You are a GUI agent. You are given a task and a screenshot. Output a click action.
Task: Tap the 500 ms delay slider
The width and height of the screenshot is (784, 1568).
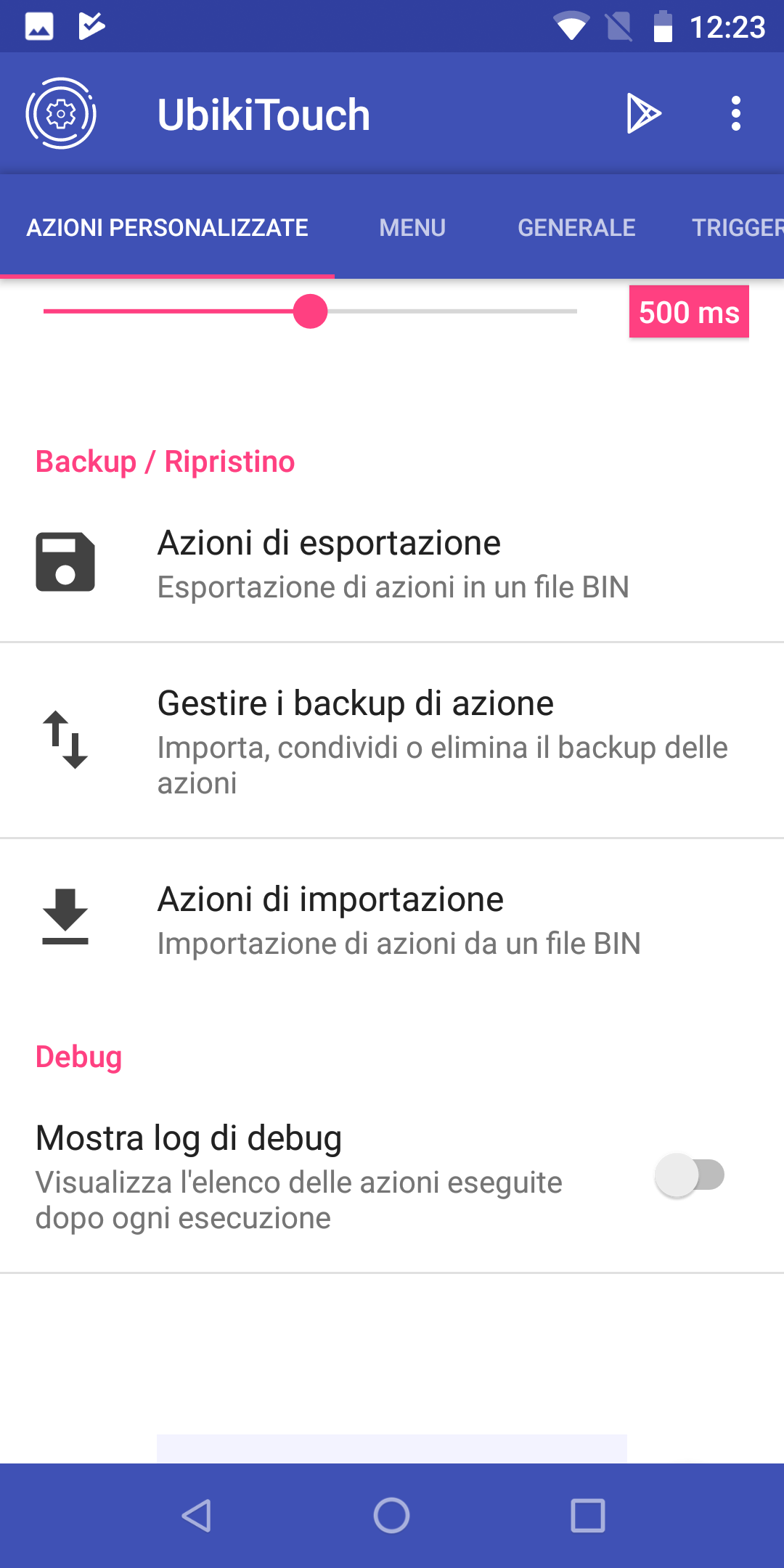pos(310,311)
